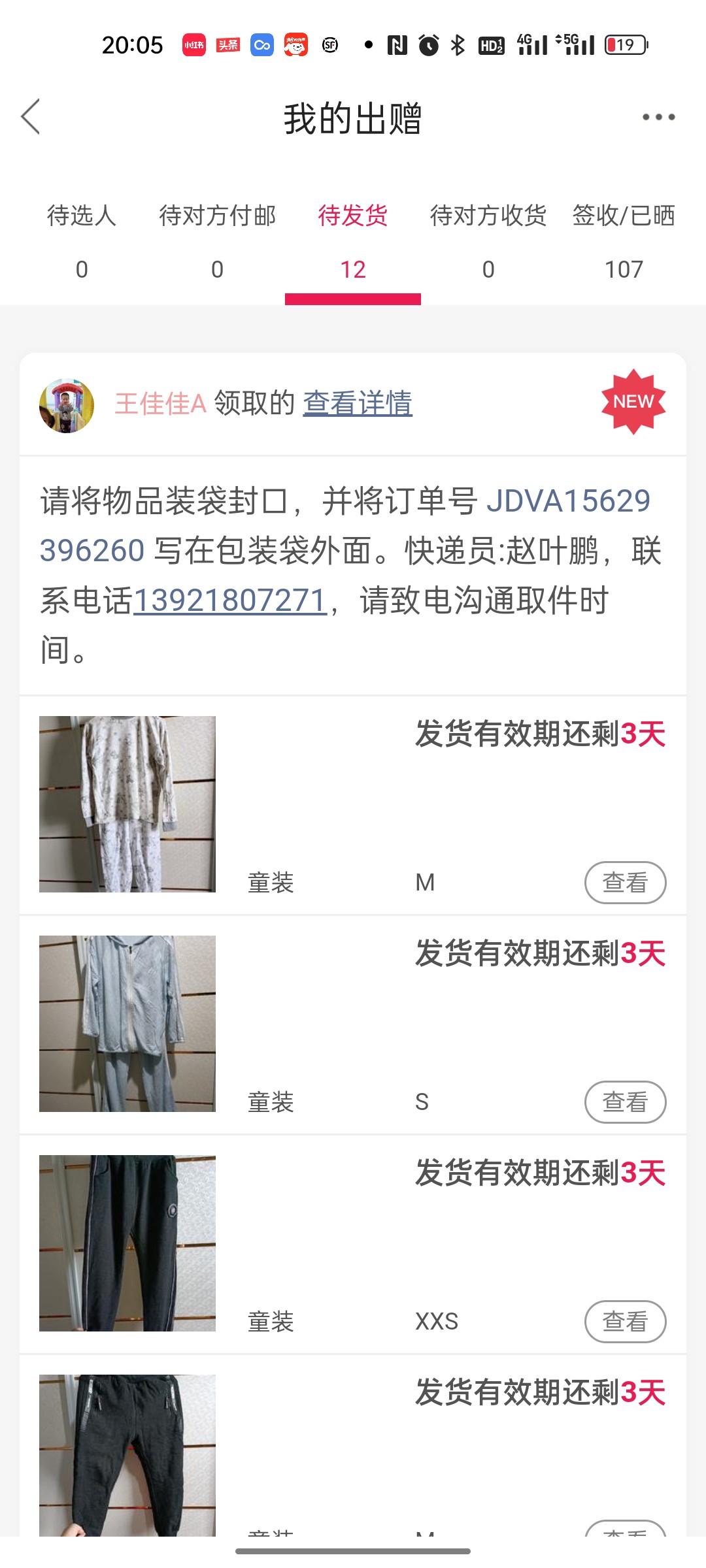View 王佳佳A's profile avatar
This screenshot has height=1568, width=706.
coord(67,406)
